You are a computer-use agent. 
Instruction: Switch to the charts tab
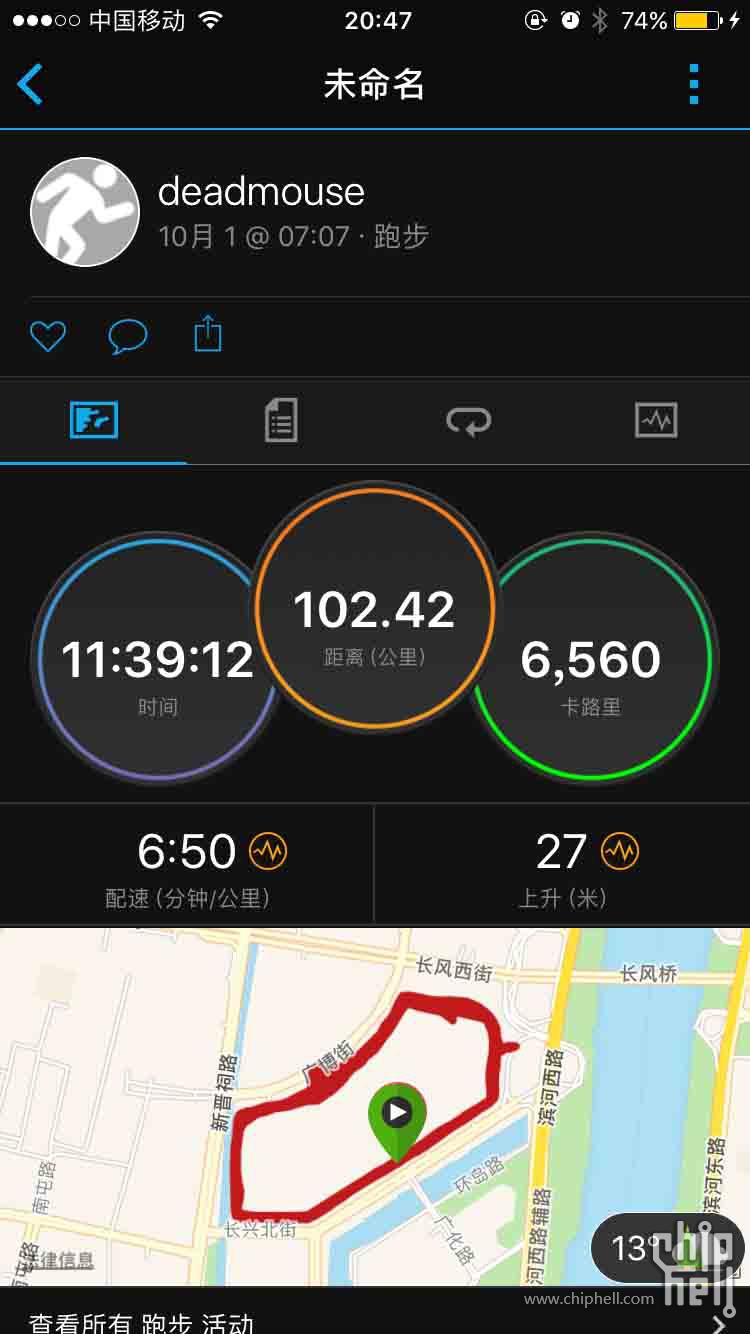coord(656,420)
